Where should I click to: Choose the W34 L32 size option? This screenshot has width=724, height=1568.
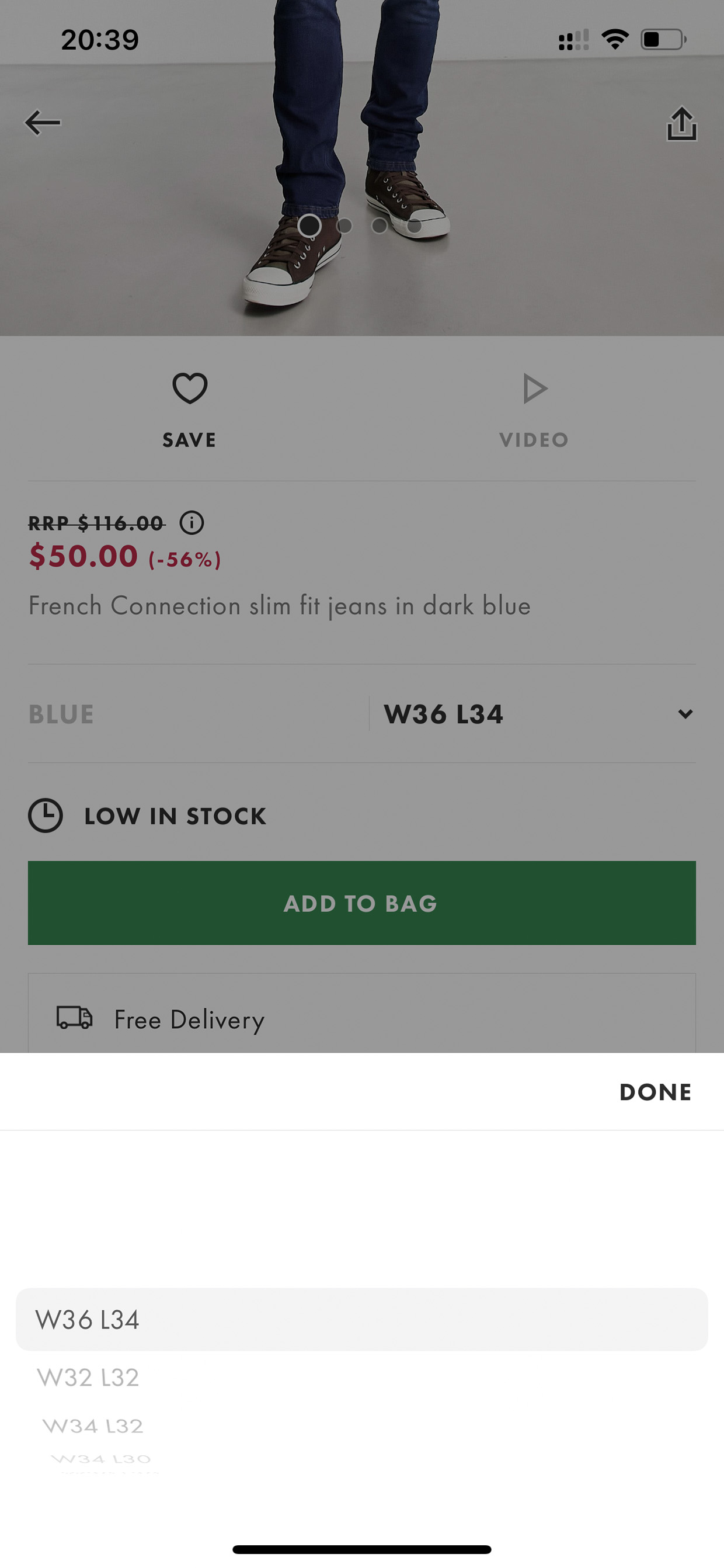click(x=92, y=1425)
